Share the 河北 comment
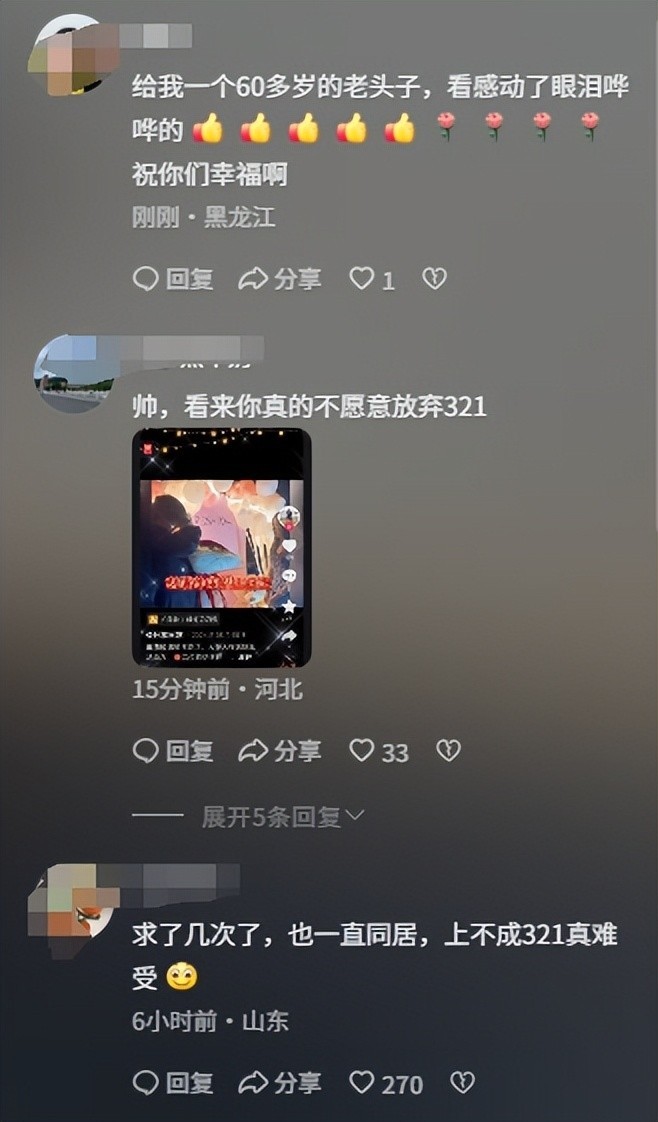The height and width of the screenshot is (1122, 658). [279, 751]
